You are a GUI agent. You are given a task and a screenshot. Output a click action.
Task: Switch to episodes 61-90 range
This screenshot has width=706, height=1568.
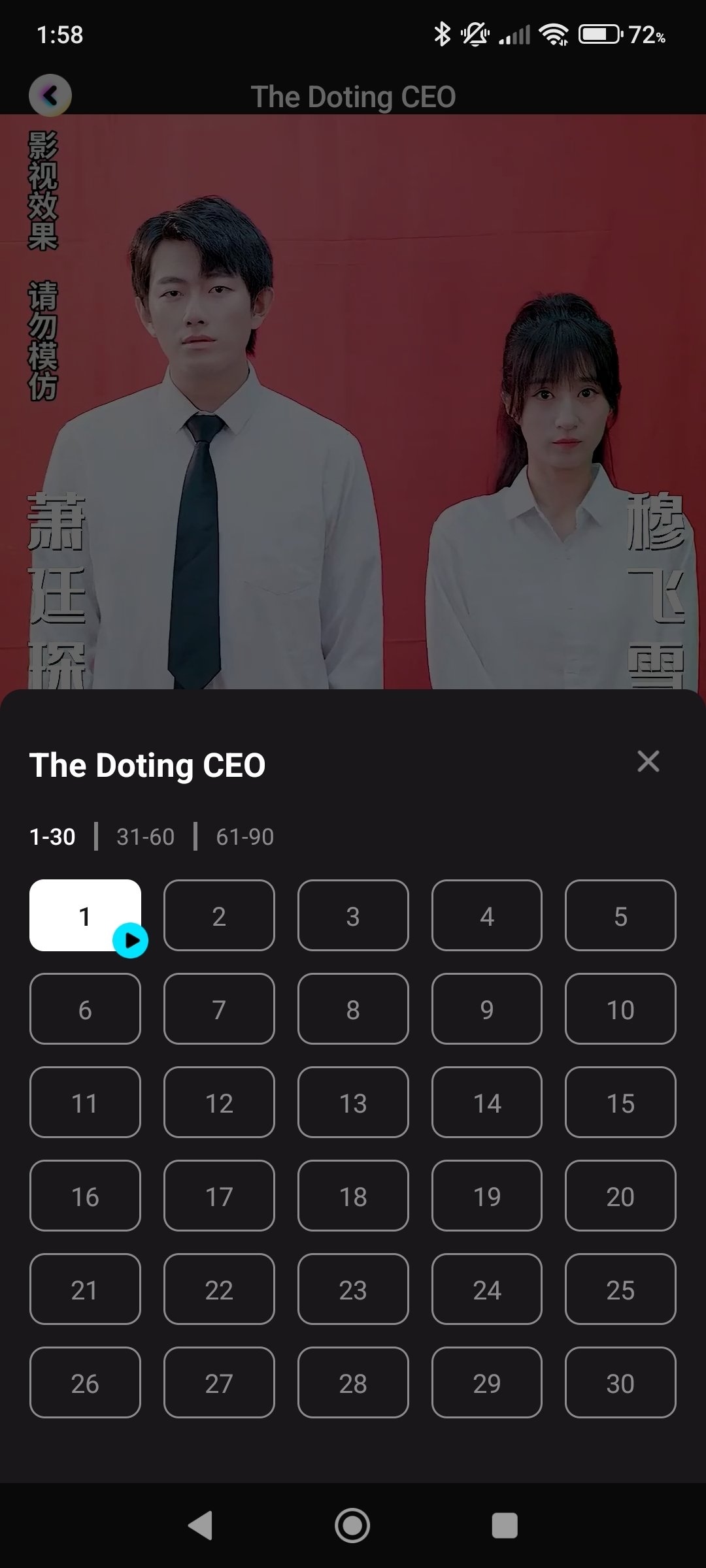pyautogui.click(x=244, y=837)
